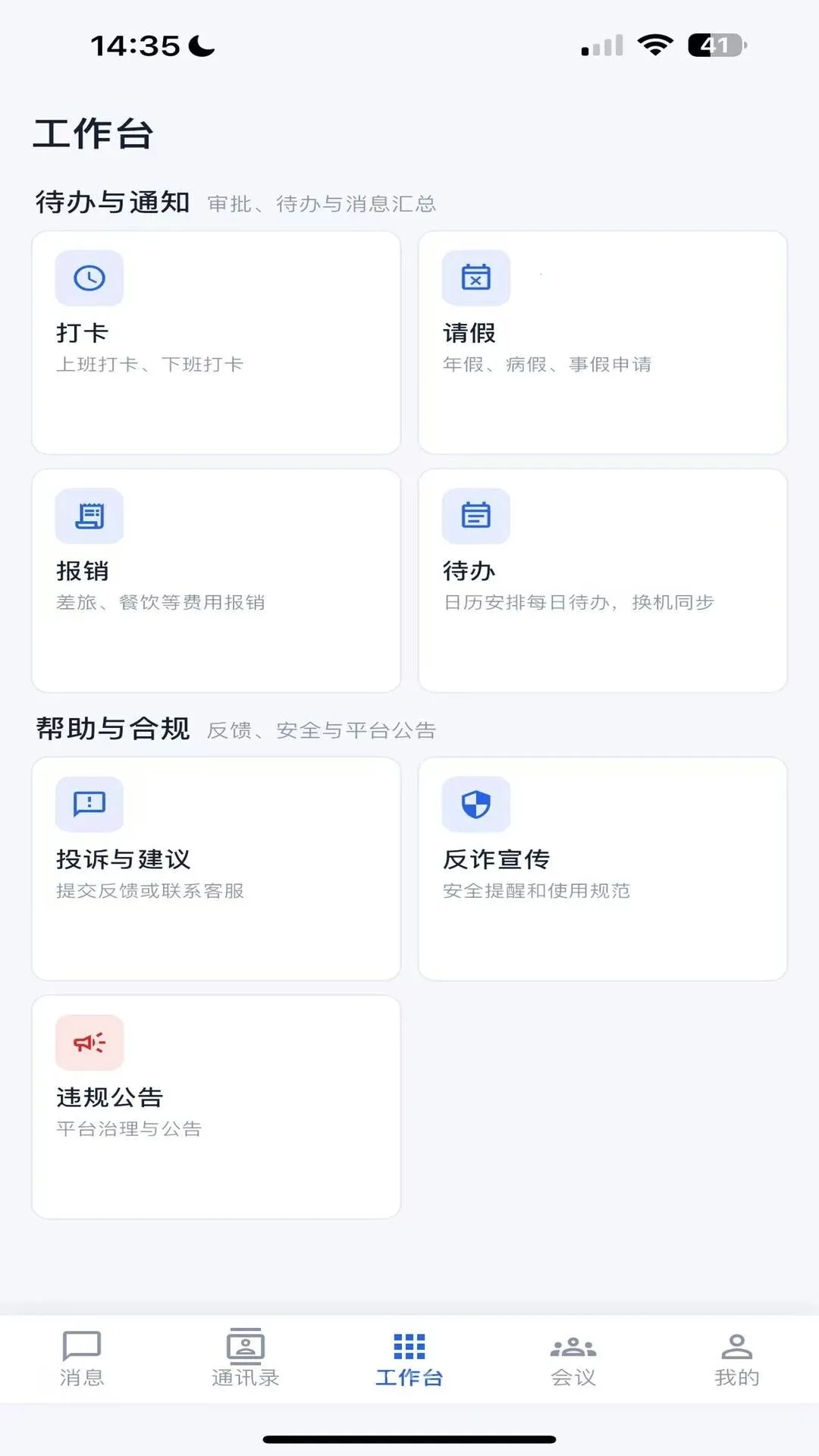This screenshot has height=1456, width=819.
Task: Open the 违规公告 violation notice card
Action: point(216,1107)
